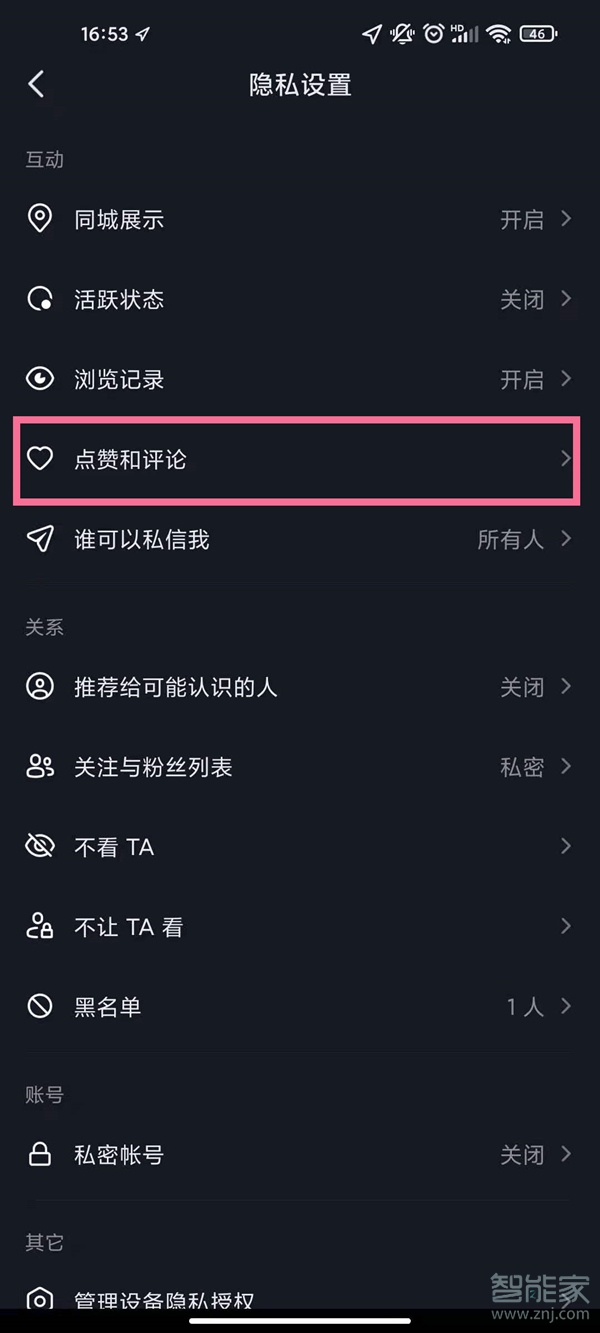The height and width of the screenshot is (1333, 600).
Task: Open 谁可以私信我 setting
Action: 298,540
